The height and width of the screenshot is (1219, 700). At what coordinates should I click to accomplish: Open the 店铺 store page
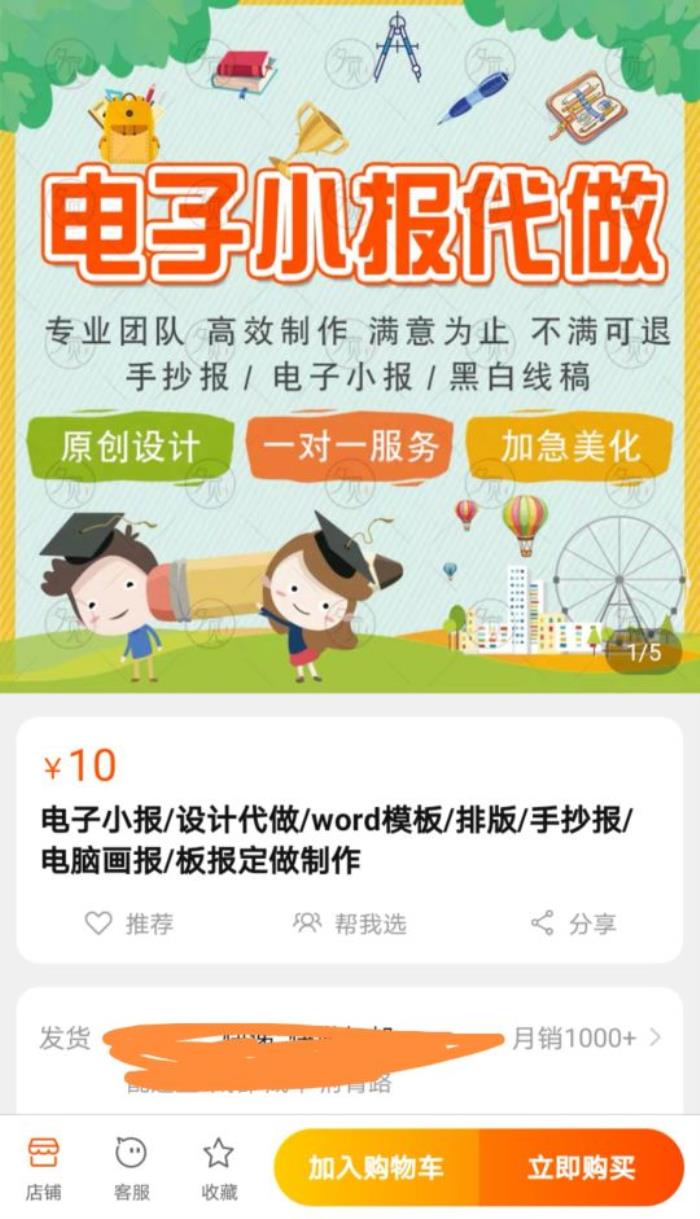43,1167
